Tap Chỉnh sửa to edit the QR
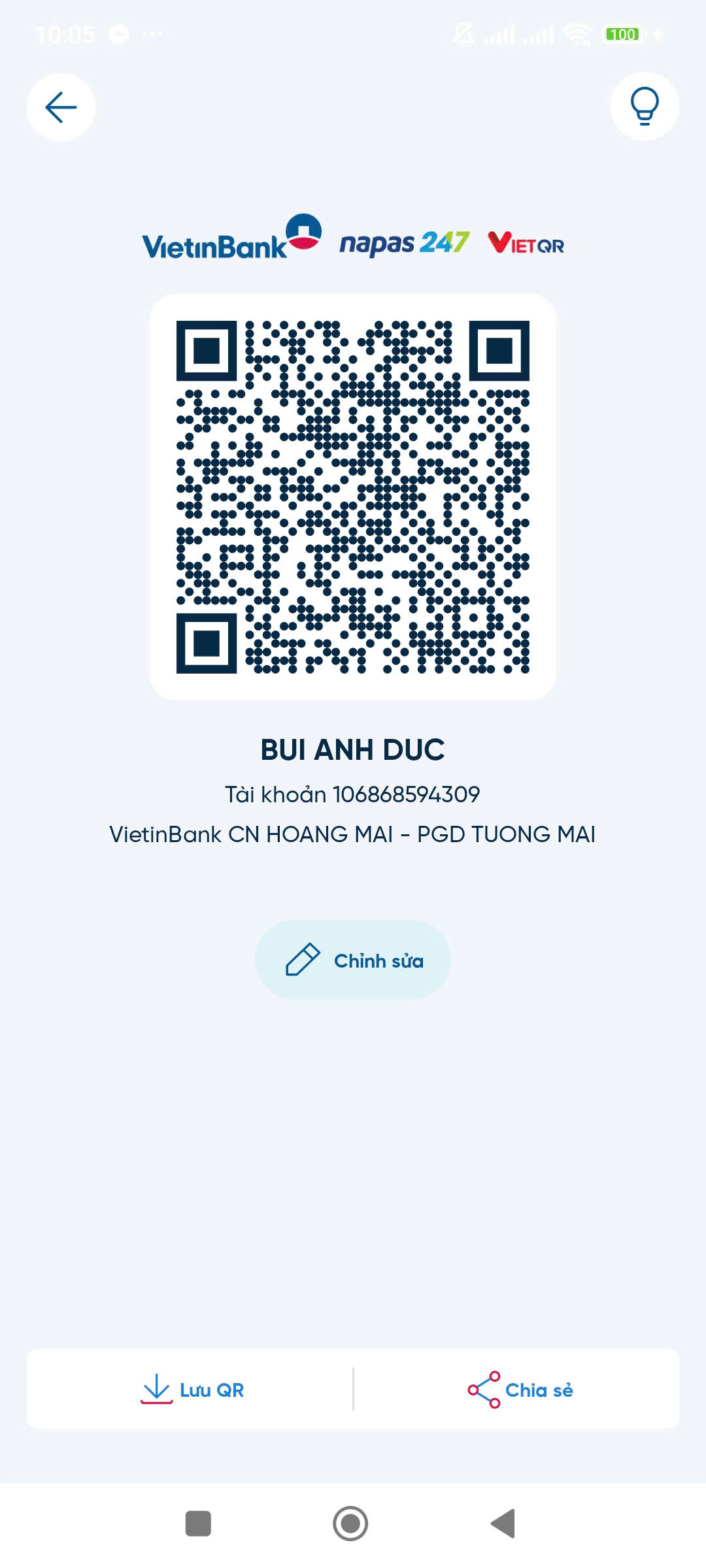The width and height of the screenshot is (706, 1568). [x=353, y=960]
